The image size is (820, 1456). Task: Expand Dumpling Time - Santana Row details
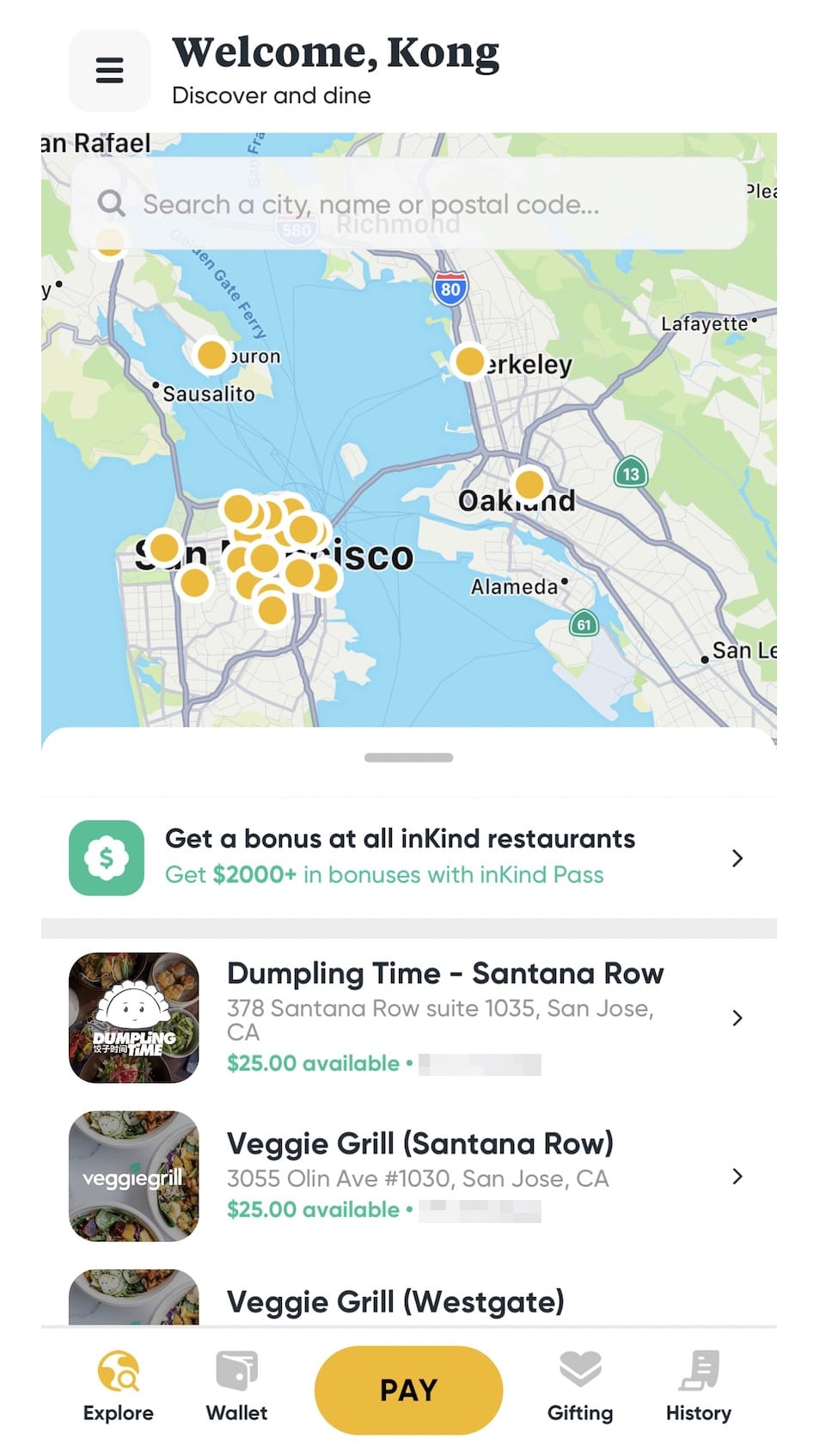tap(737, 1018)
